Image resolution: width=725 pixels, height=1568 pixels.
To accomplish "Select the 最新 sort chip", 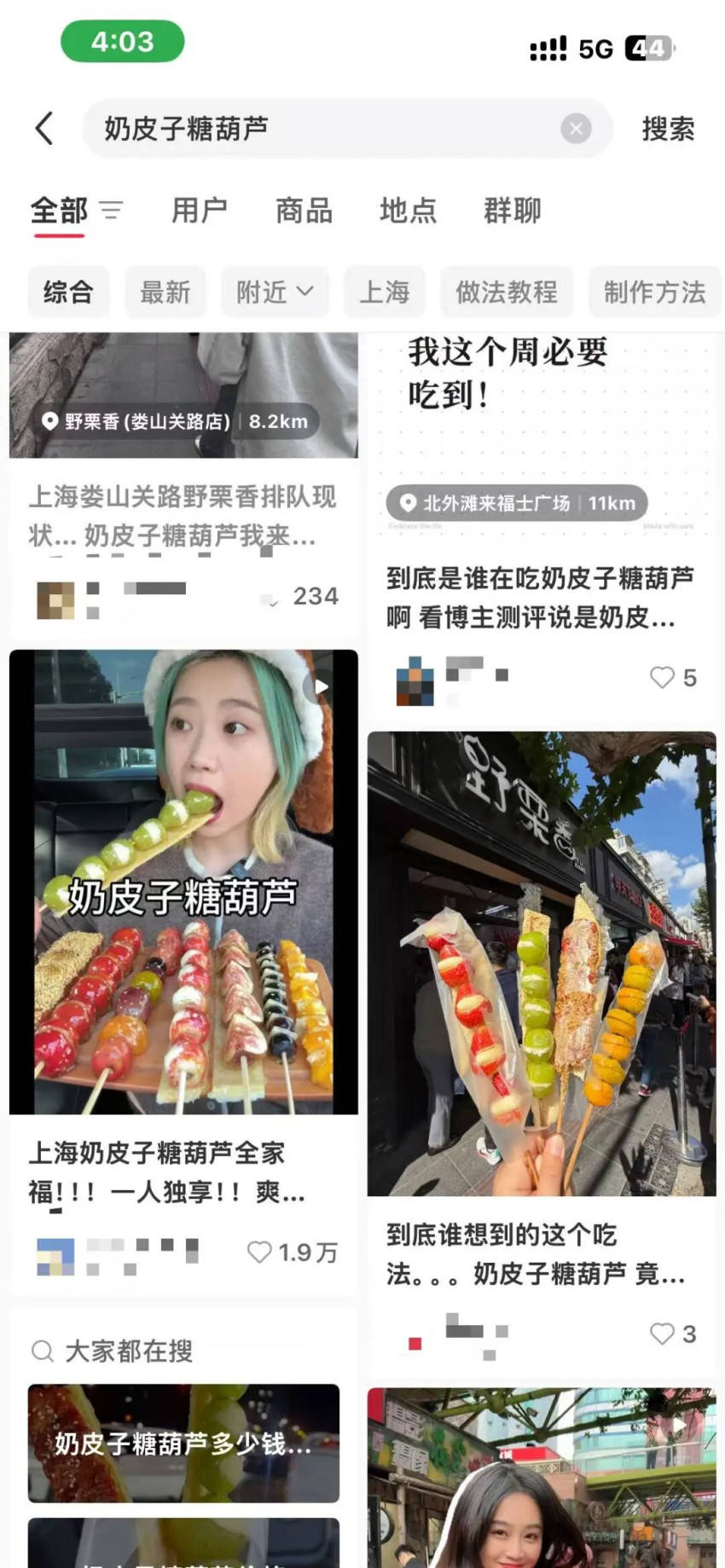I will coord(165,292).
